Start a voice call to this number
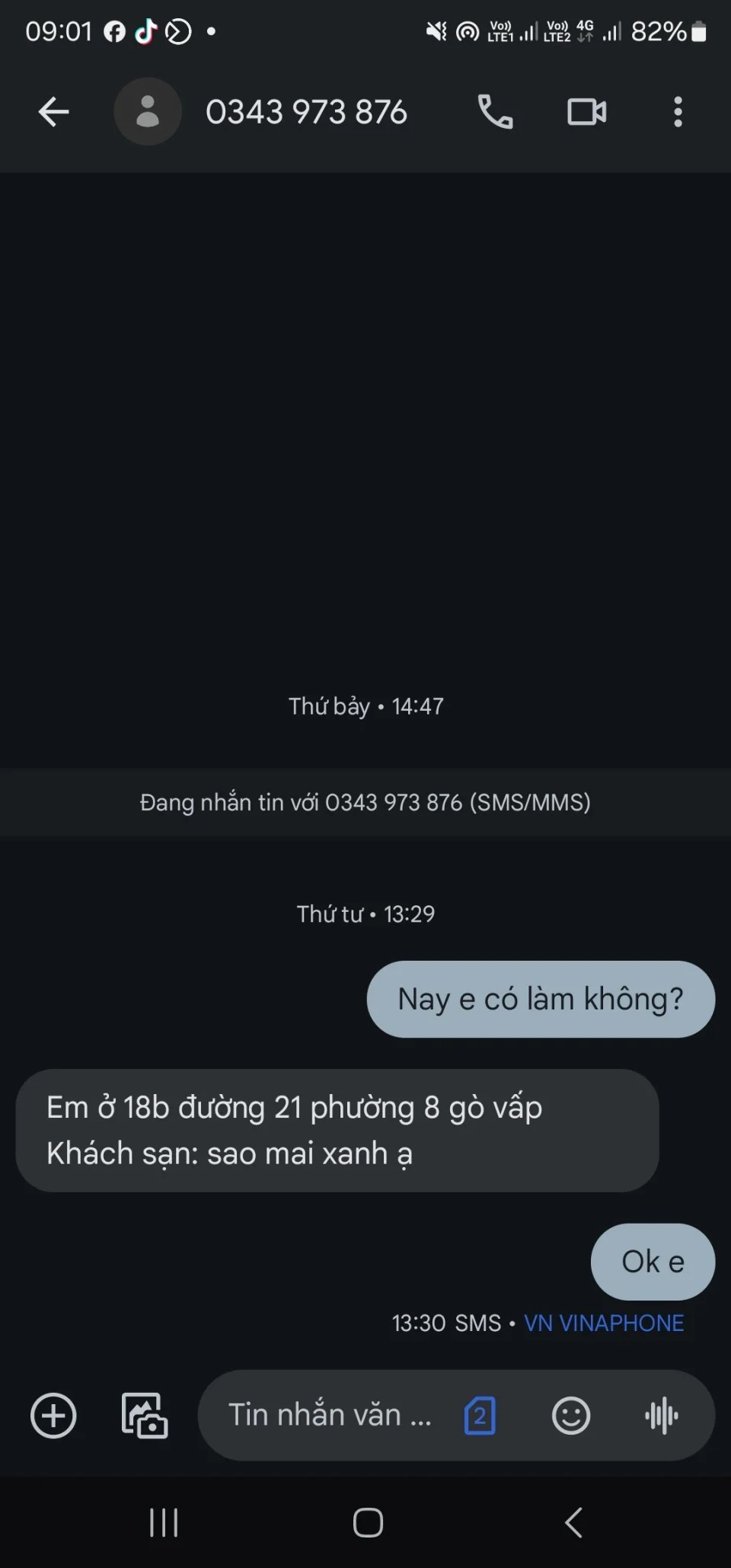The width and height of the screenshot is (731, 1568). click(495, 112)
